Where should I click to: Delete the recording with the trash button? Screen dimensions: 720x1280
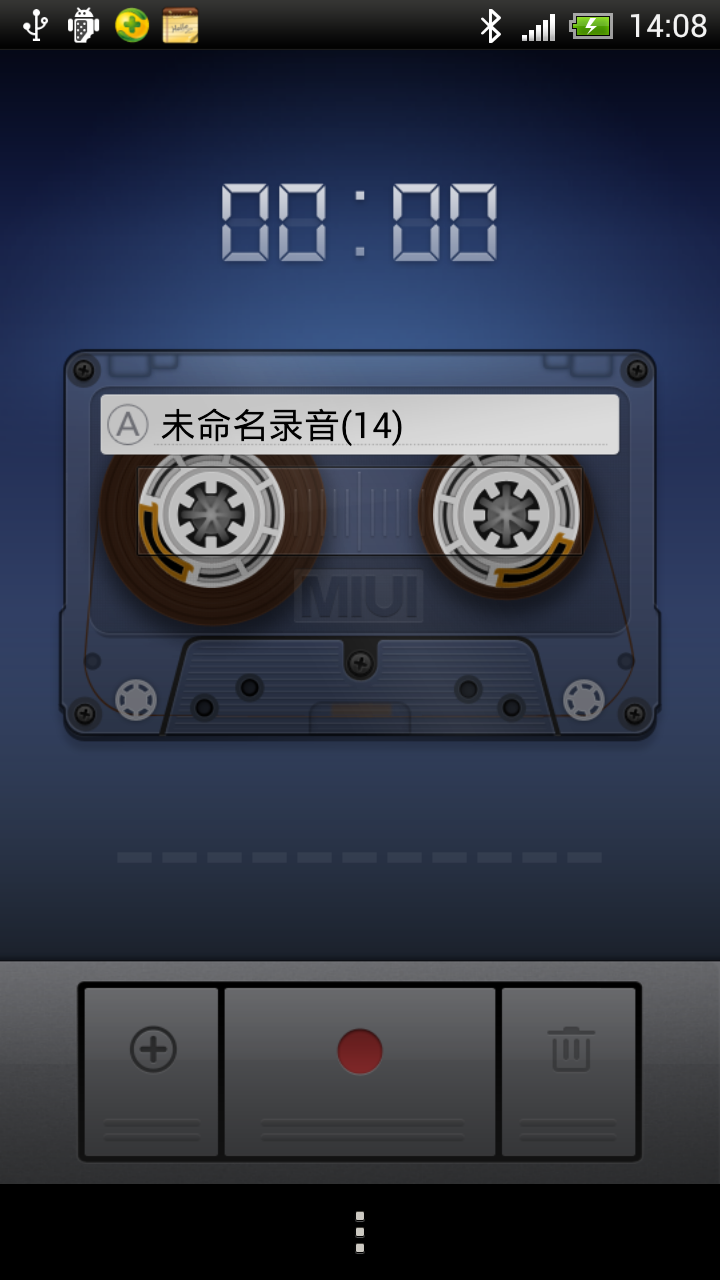point(570,1050)
